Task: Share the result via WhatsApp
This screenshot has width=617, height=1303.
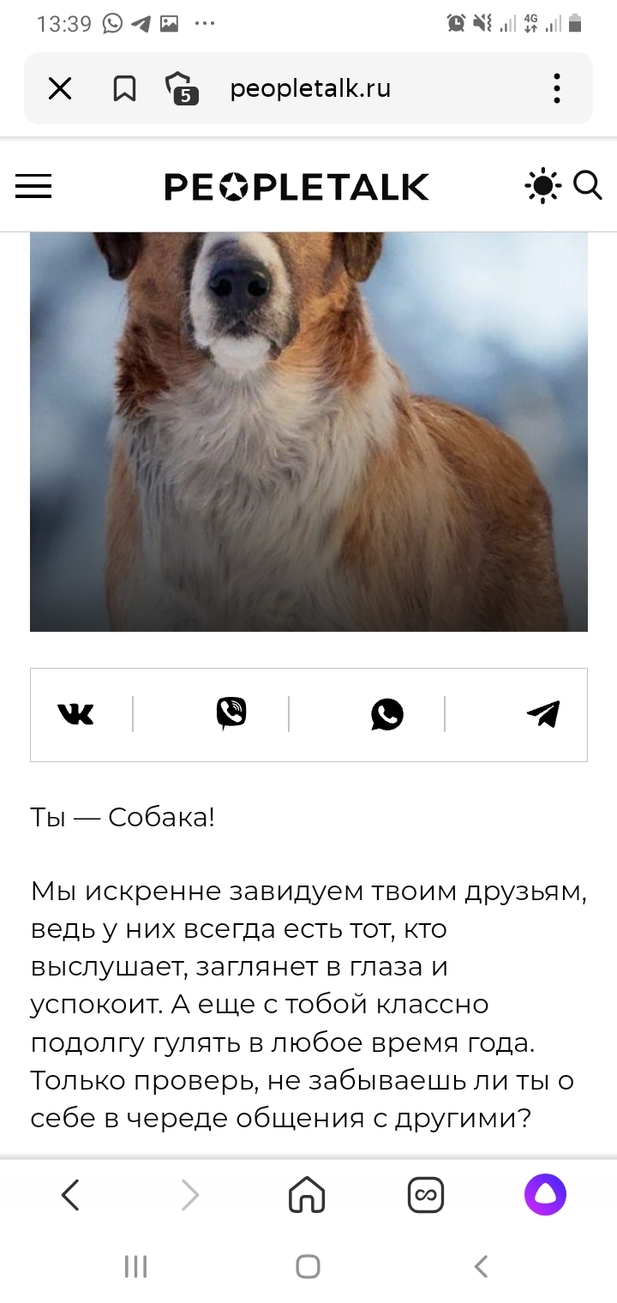Action: [x=387, y=714]
